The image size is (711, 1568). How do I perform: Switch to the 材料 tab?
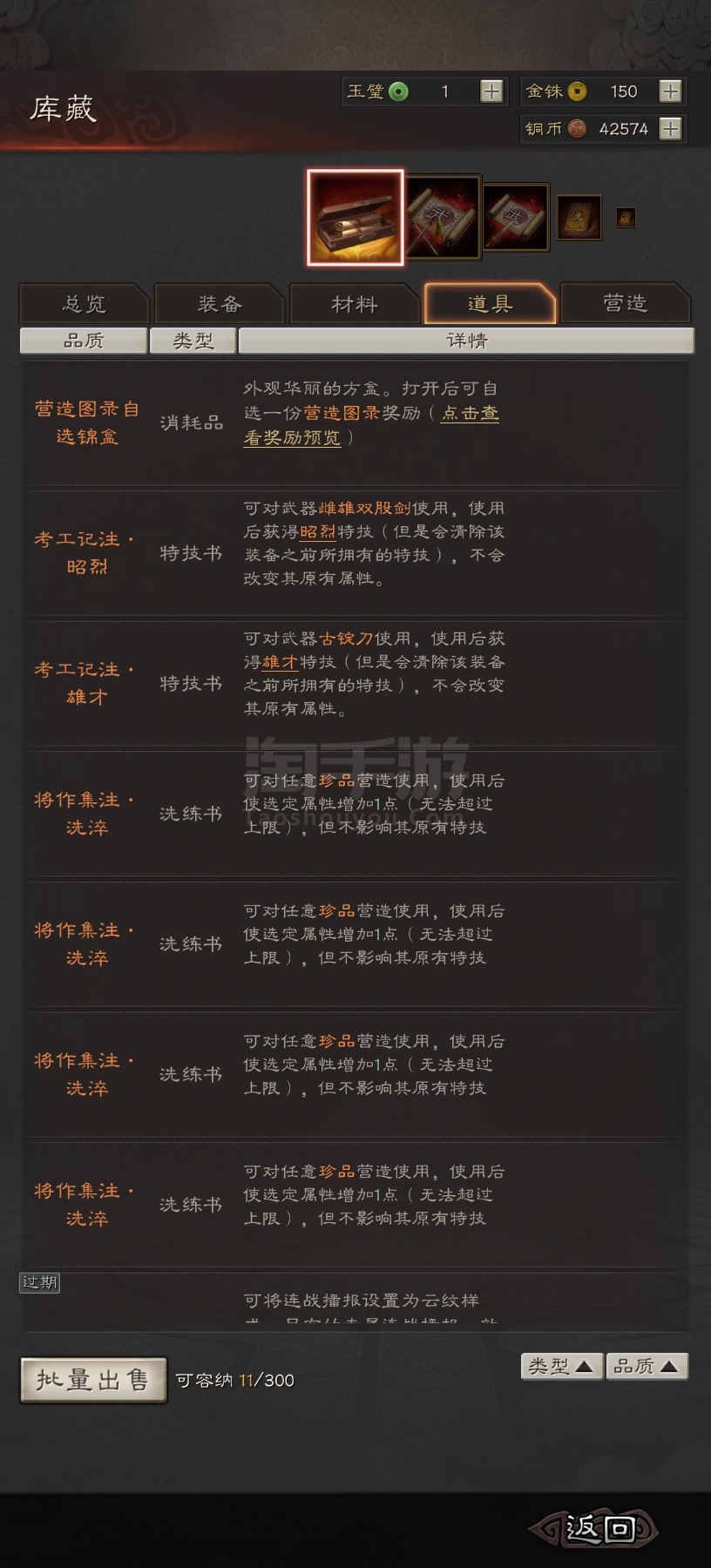point(355,303)
